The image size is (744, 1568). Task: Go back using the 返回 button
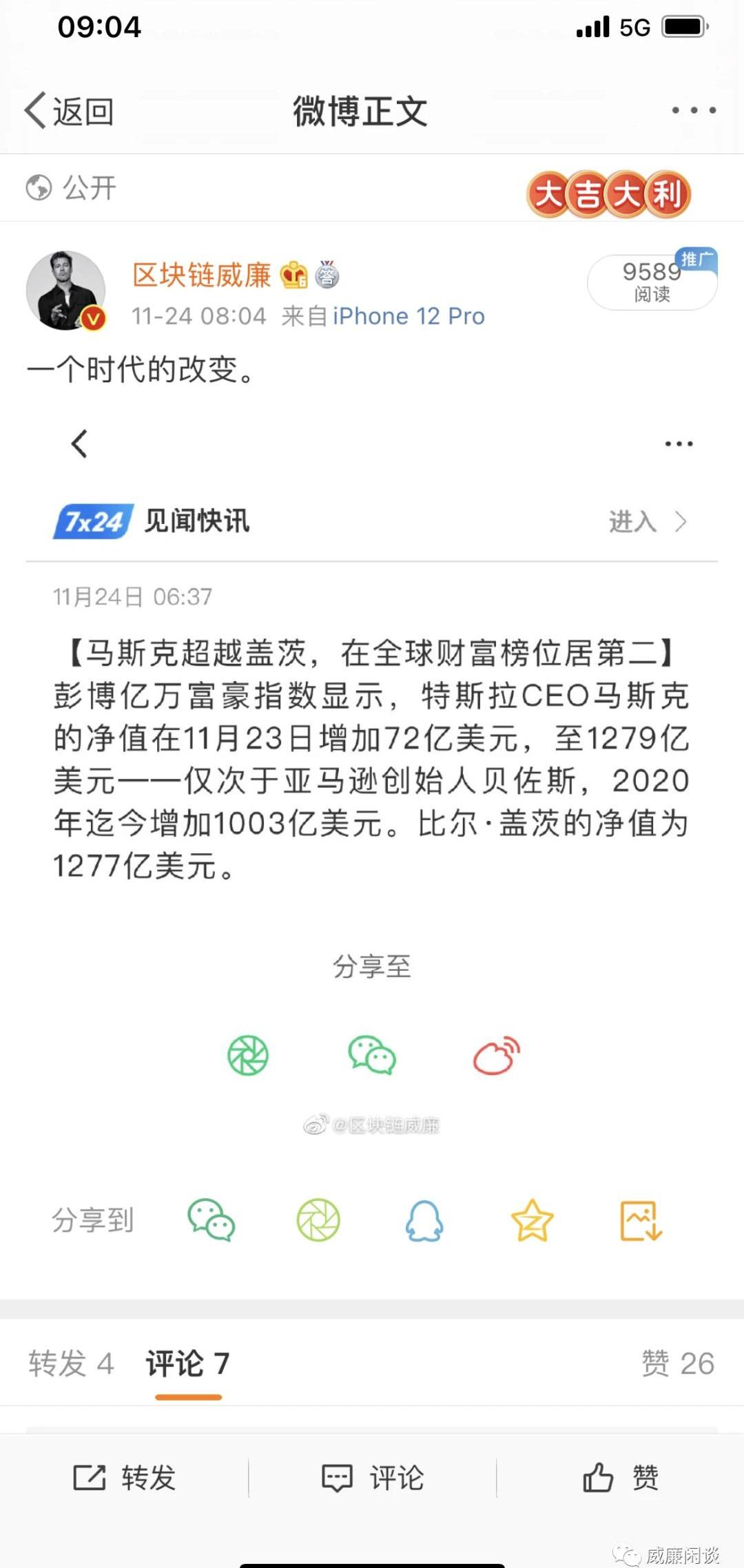tap(69, 111)
